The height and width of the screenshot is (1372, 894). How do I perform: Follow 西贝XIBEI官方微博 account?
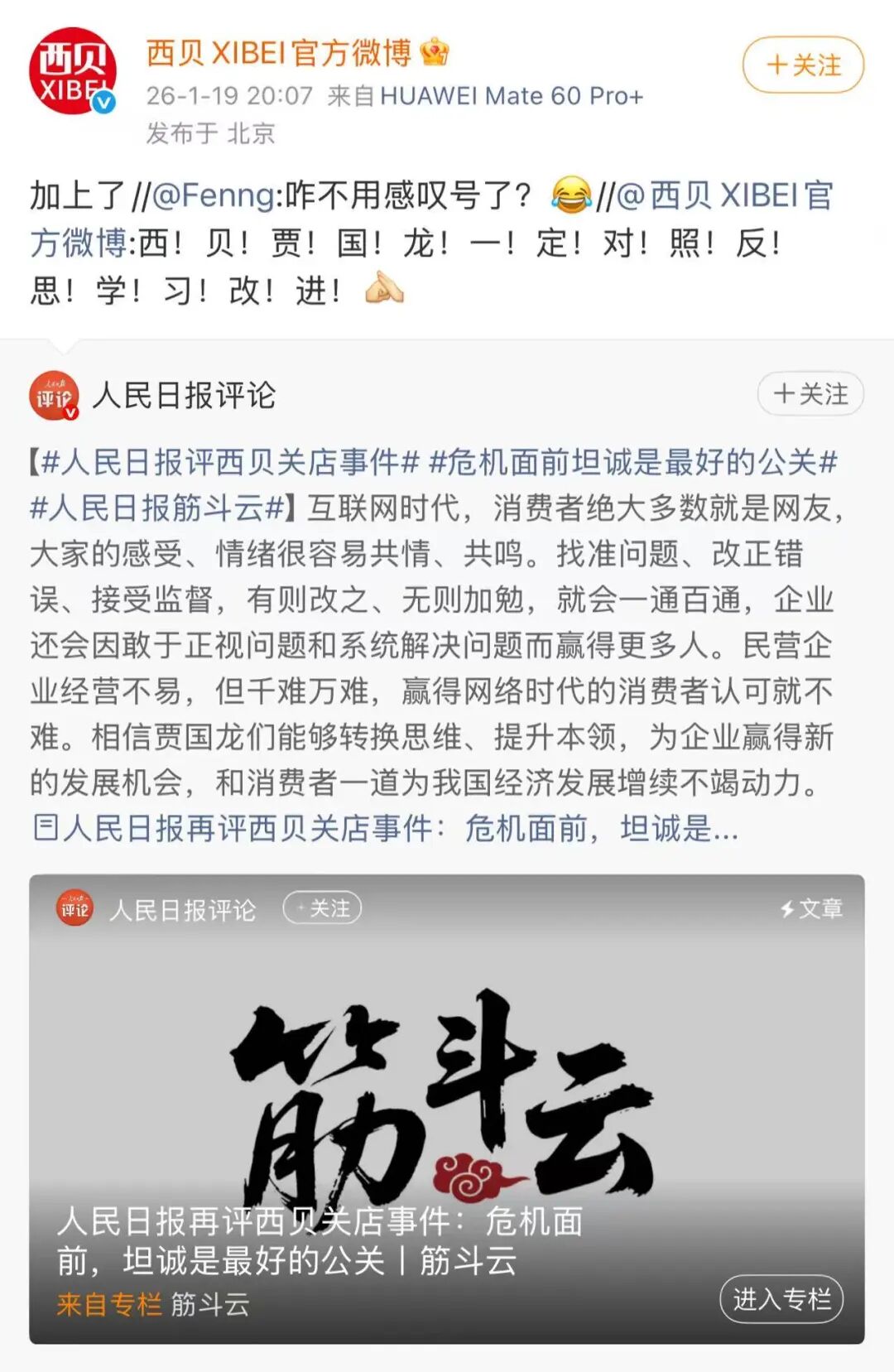click(803, 65)
